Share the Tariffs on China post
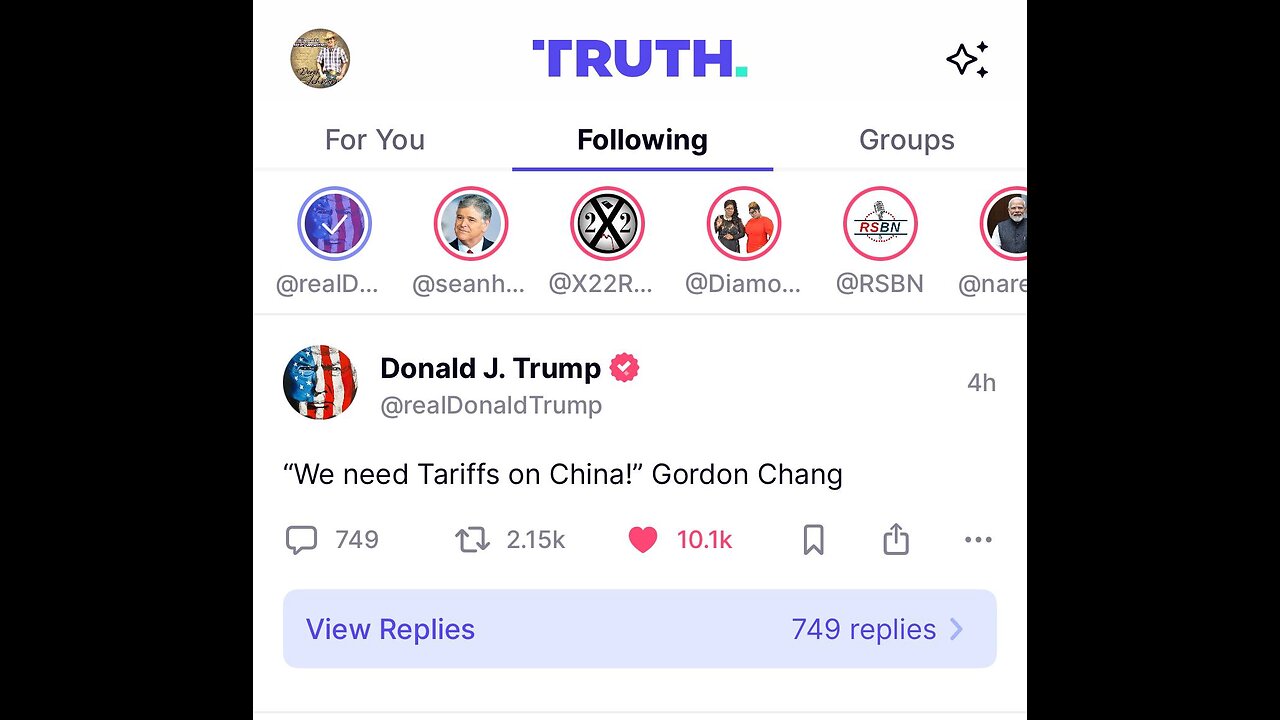This screenshot has height=720, width=1280. pos(896,540)
